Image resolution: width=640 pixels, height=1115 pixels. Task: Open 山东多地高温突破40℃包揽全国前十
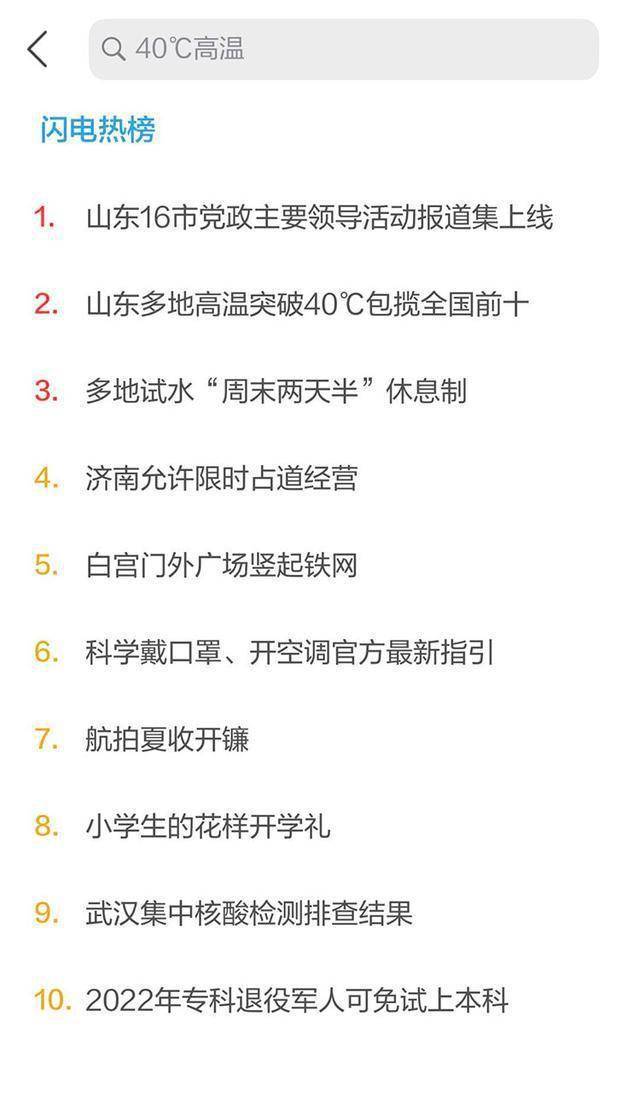(307, 304)
